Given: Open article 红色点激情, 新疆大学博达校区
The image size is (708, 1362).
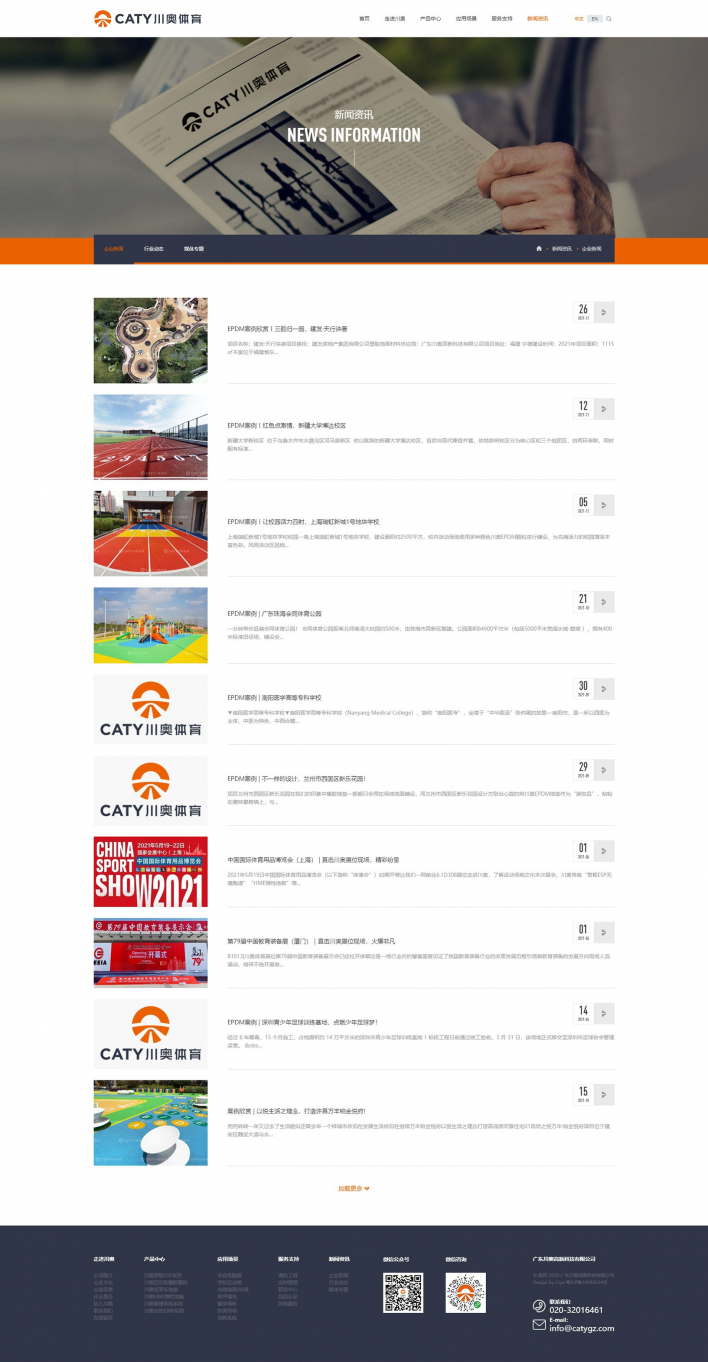Looking at the screenshot, I should 286,425.
